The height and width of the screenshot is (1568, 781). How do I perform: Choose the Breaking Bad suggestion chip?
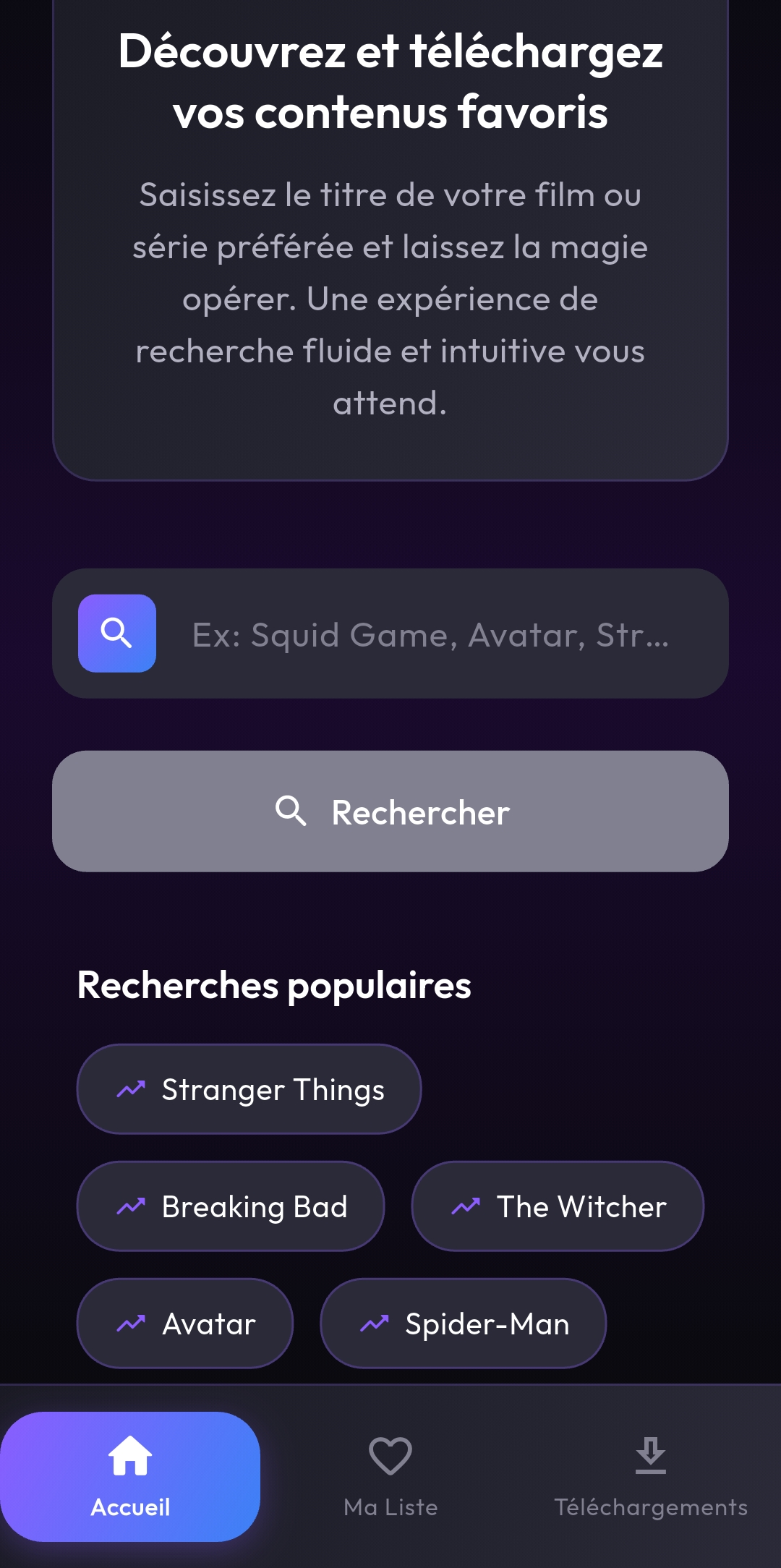tap(231, 1206)
